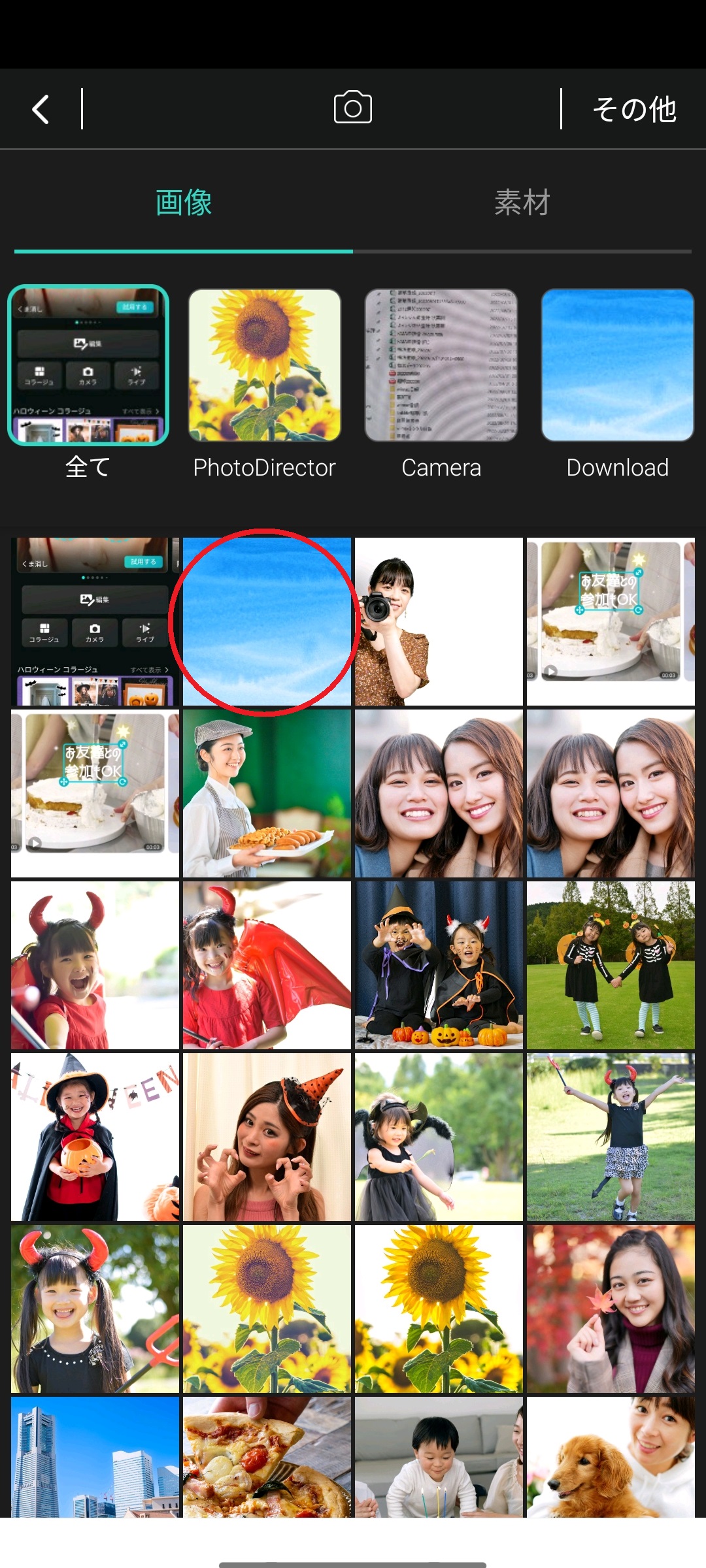Screen dimensions: 706x1568
Task: Open the その他 option
Action: click(633, 109)
